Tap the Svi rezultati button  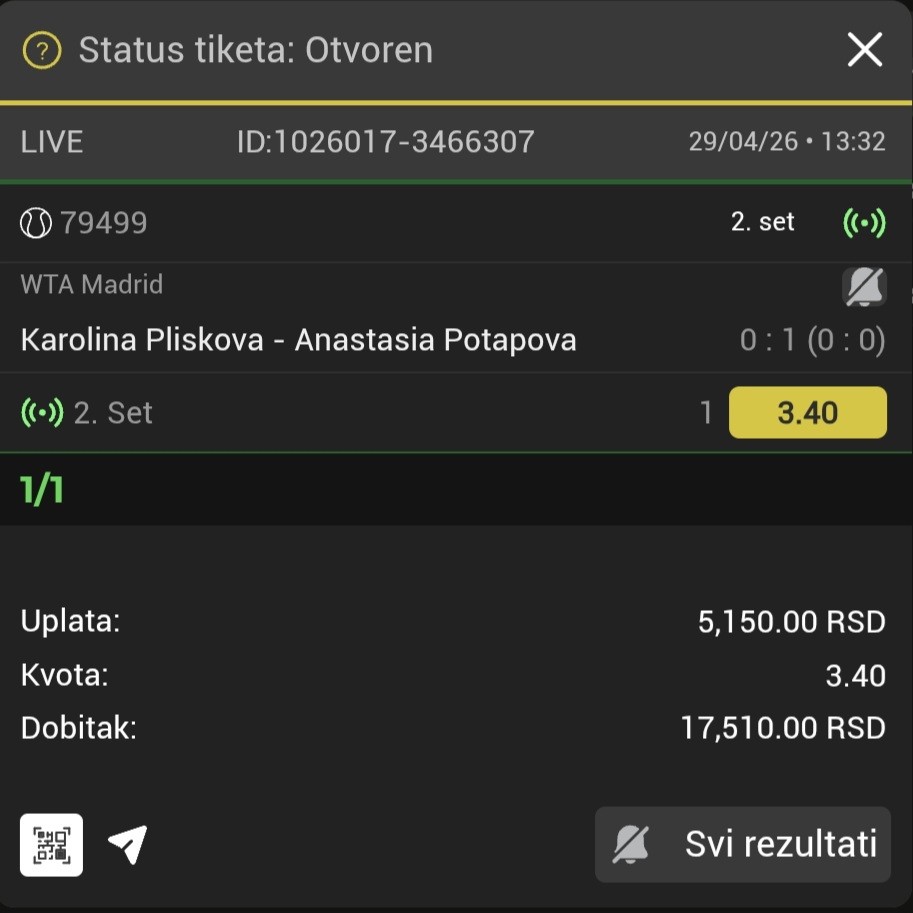(743, 845)
